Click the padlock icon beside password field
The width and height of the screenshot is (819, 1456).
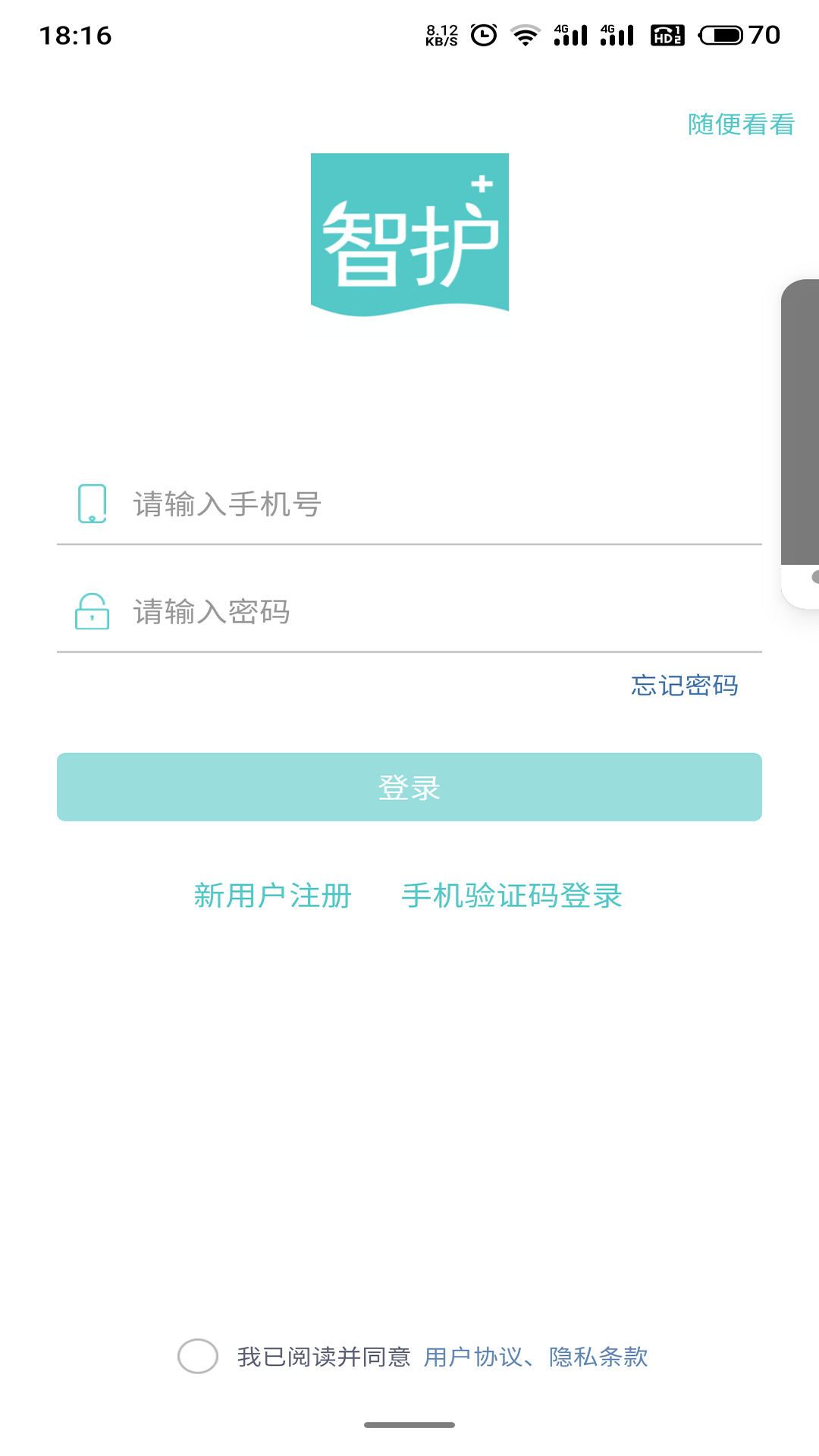click(x=91, y=613)
